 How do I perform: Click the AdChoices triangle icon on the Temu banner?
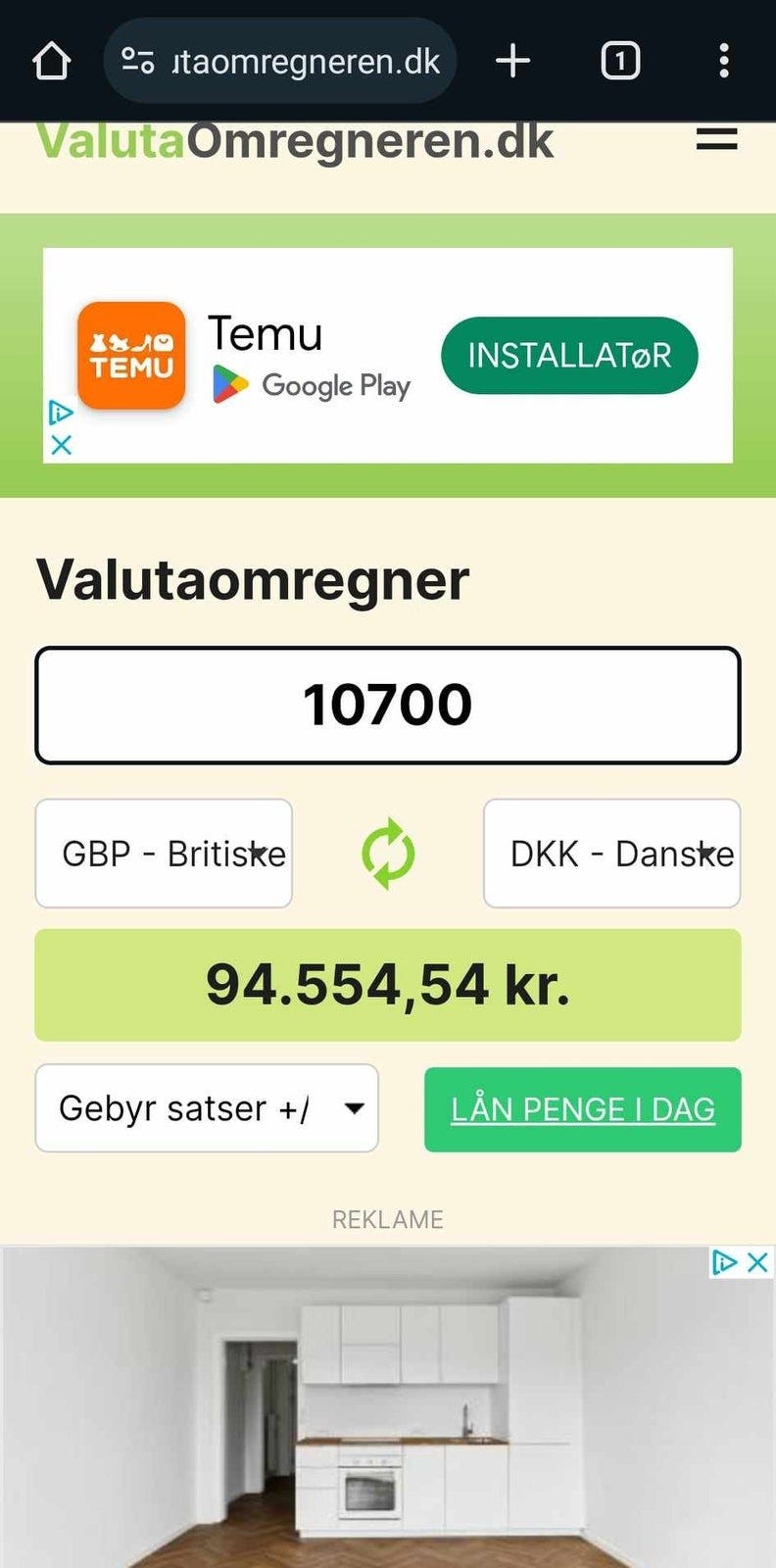61,413
